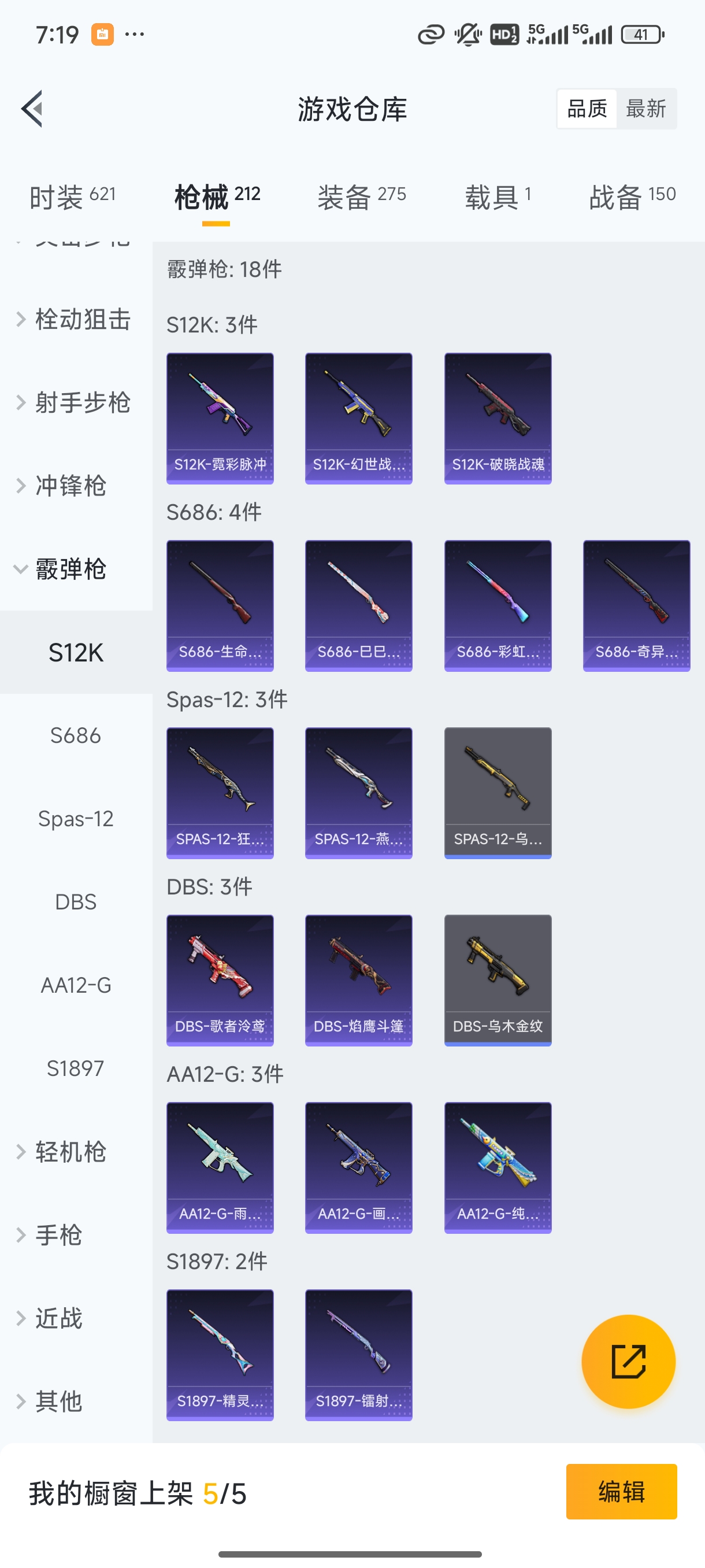The image size is (705, 1568).
Task: Select Spas-12 filter in sidebar
Action: pyautogui.click(x=76, y=819)
